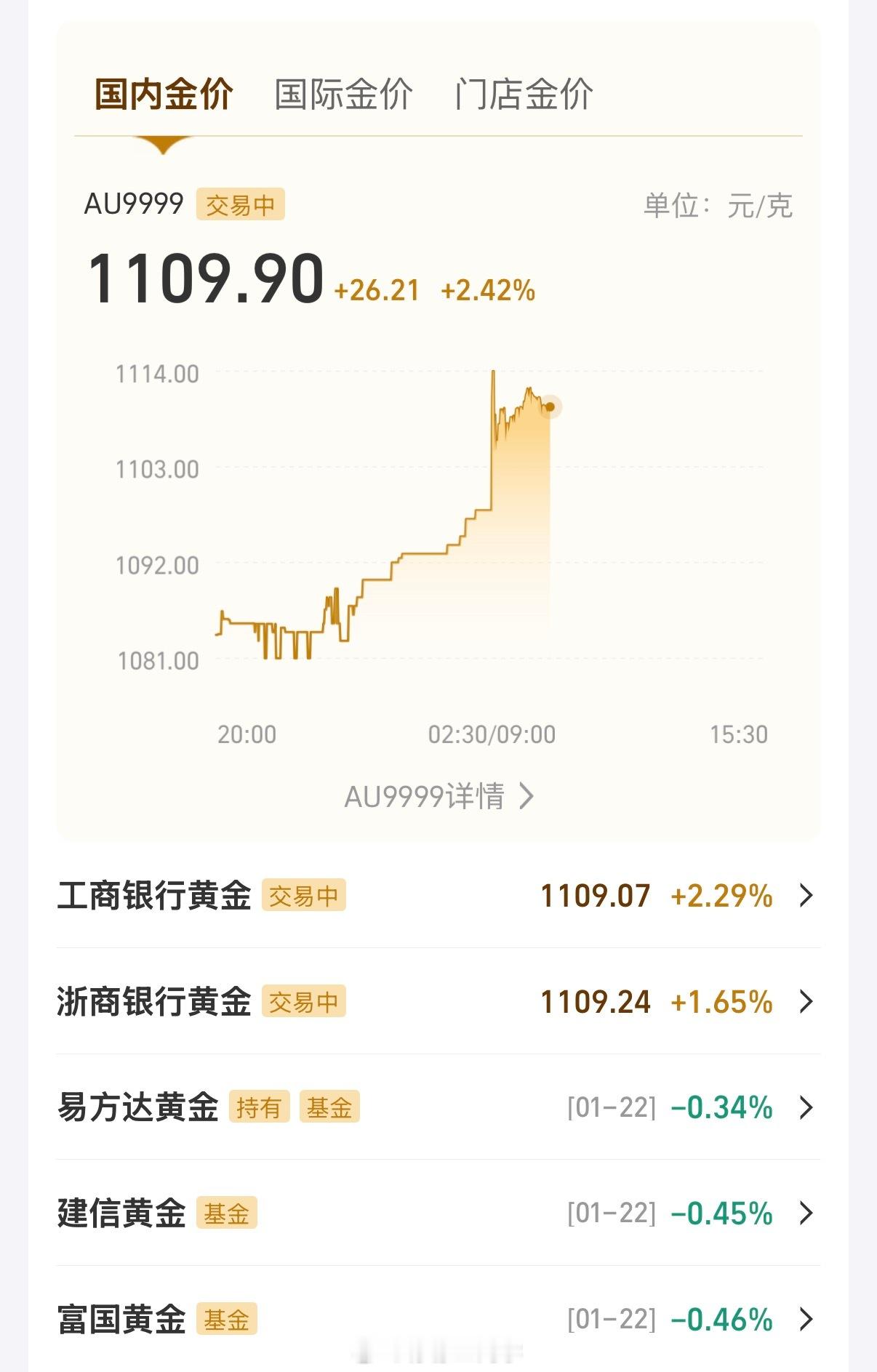The height and width of the screenshot is (1372, 877).
Task: Open the 建信黄金 fund row
Action: [x=438, y=1213]
